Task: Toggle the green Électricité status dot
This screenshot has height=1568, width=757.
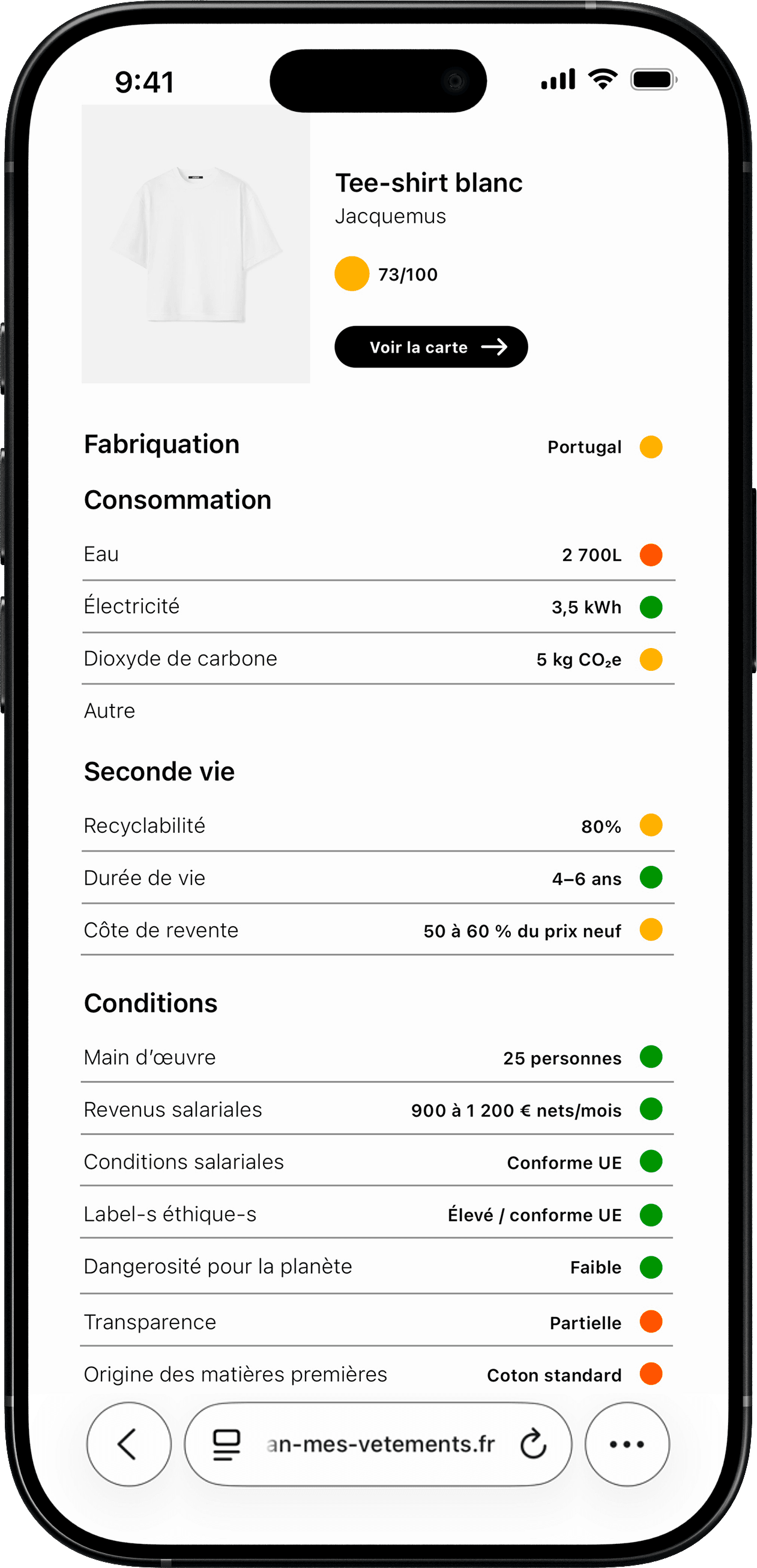Action: [x=651, y=607]
